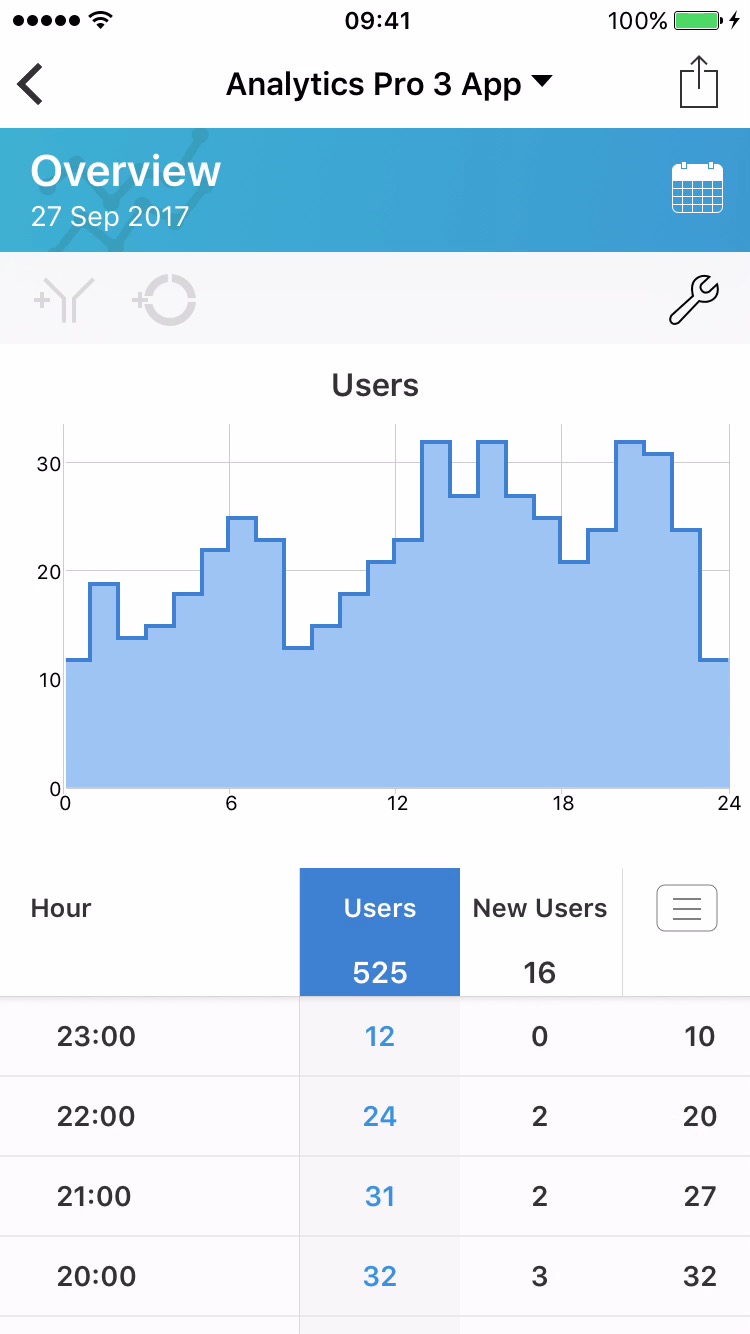Add a segment with the branch icon
This screenshot has height=1334, width=750.
(x=64, y=300)
